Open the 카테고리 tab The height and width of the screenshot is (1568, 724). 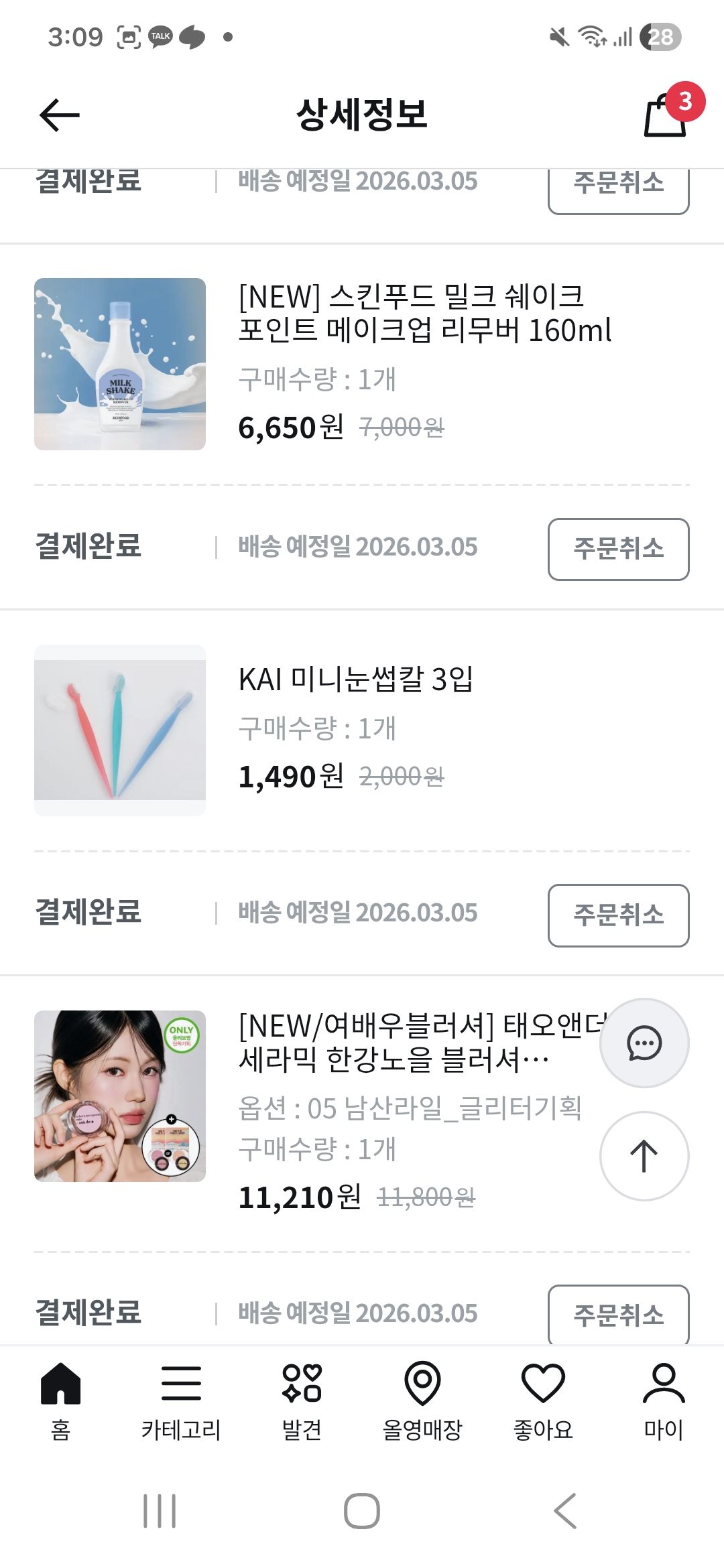181,1400
